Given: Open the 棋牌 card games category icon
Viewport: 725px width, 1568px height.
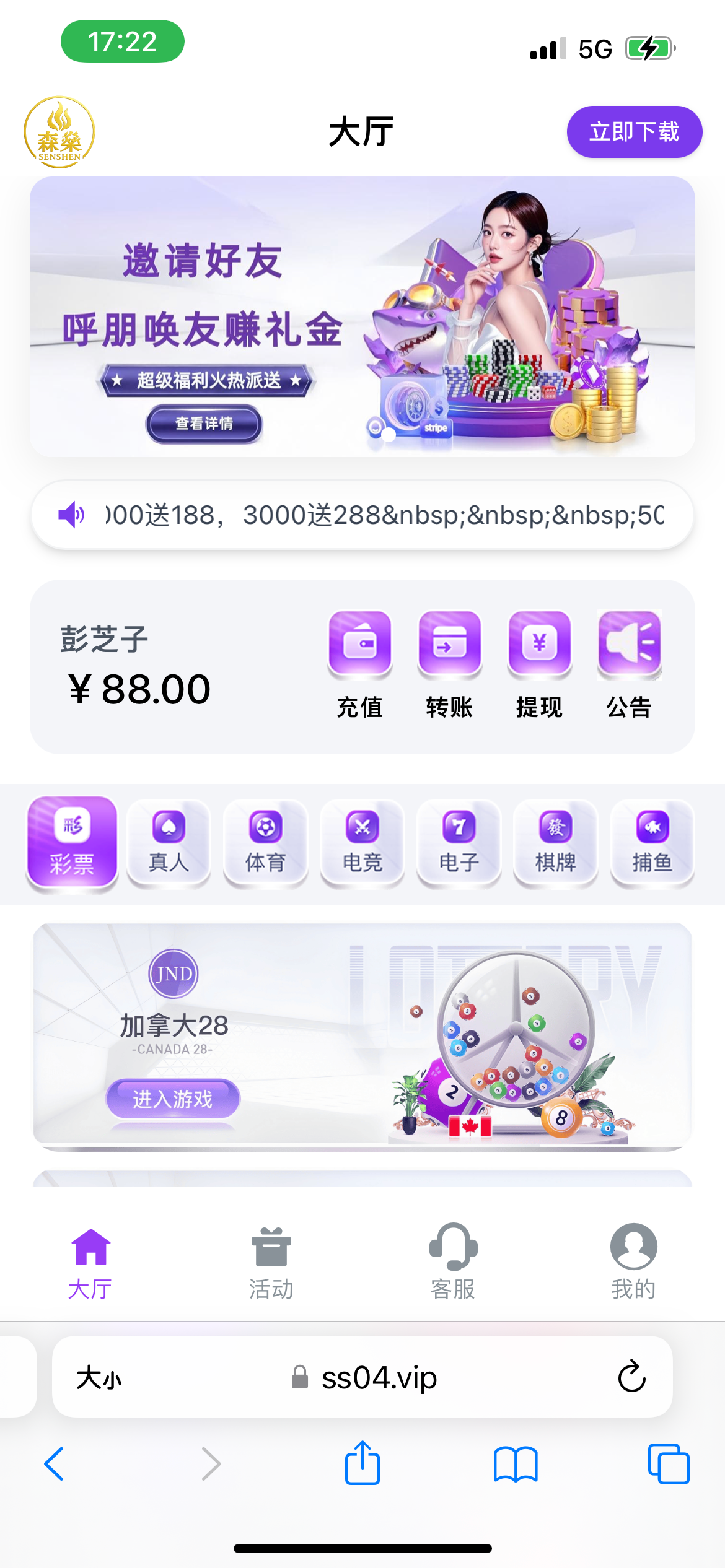Looking at the screenshot, I should pyautogui.click(x=556, y=843).
